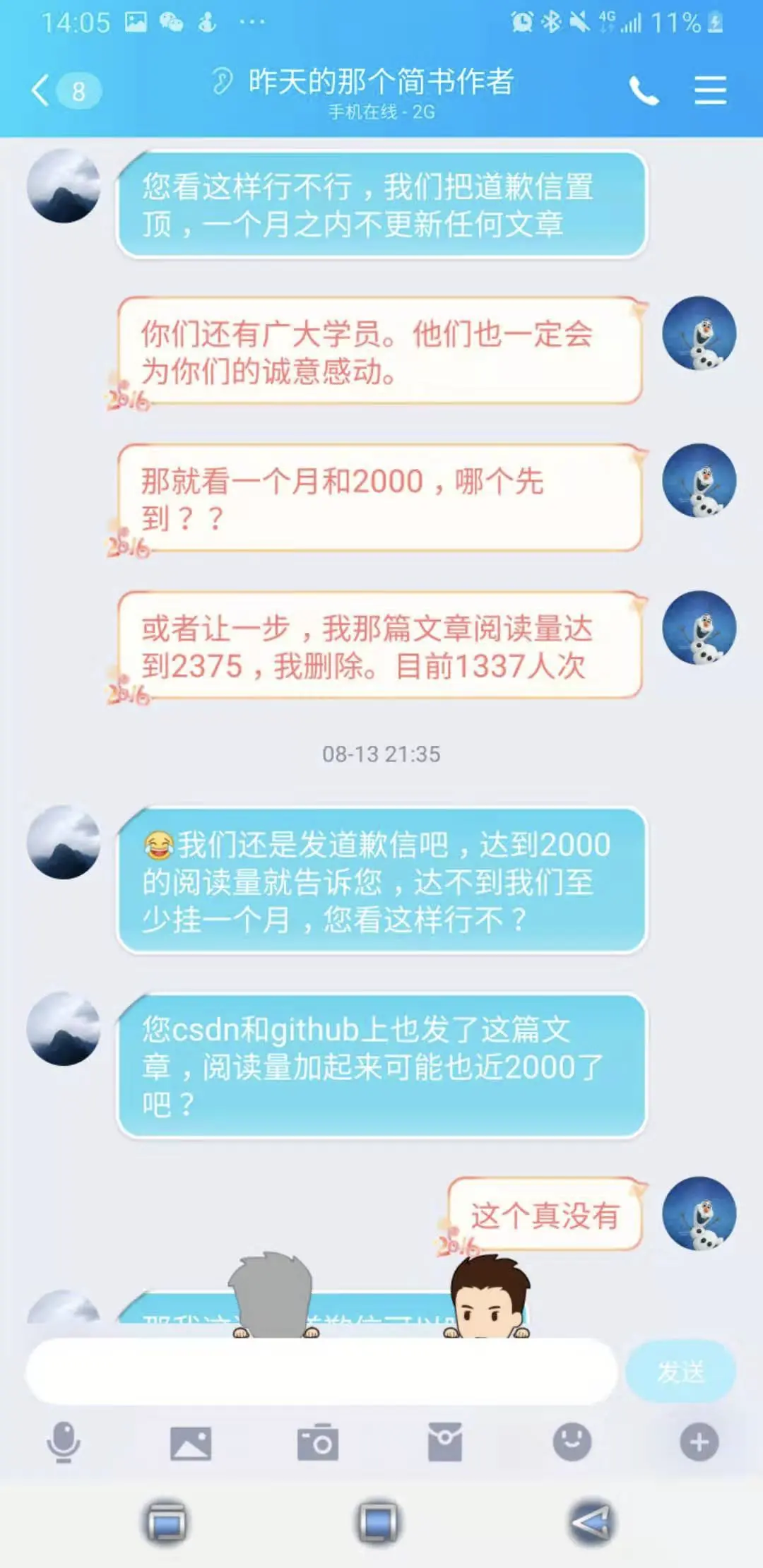Tap the system home navigation button
The width and height of the screenshot is (763, 1568).
pyautogui.click(x=378, y=1523)
